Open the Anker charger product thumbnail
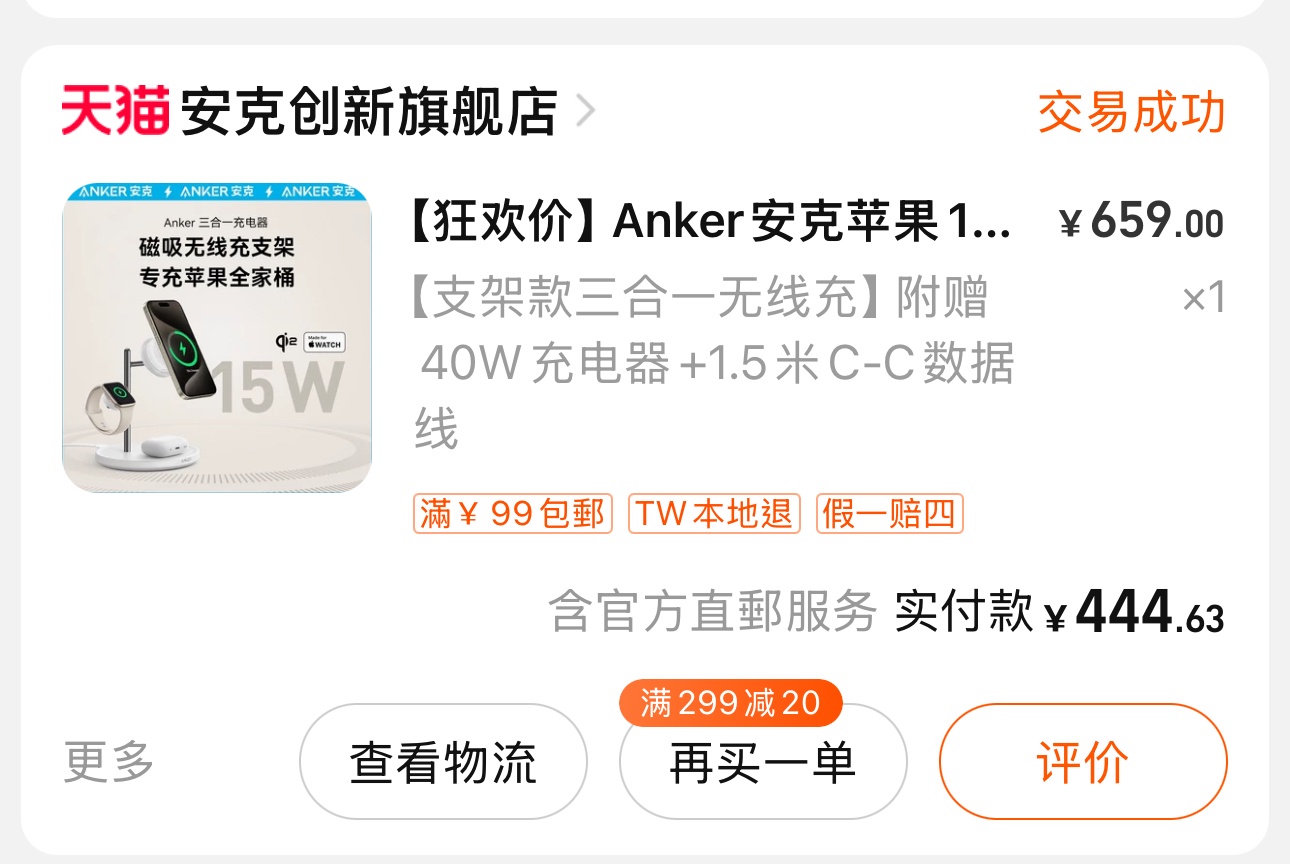 click(217, 337)
